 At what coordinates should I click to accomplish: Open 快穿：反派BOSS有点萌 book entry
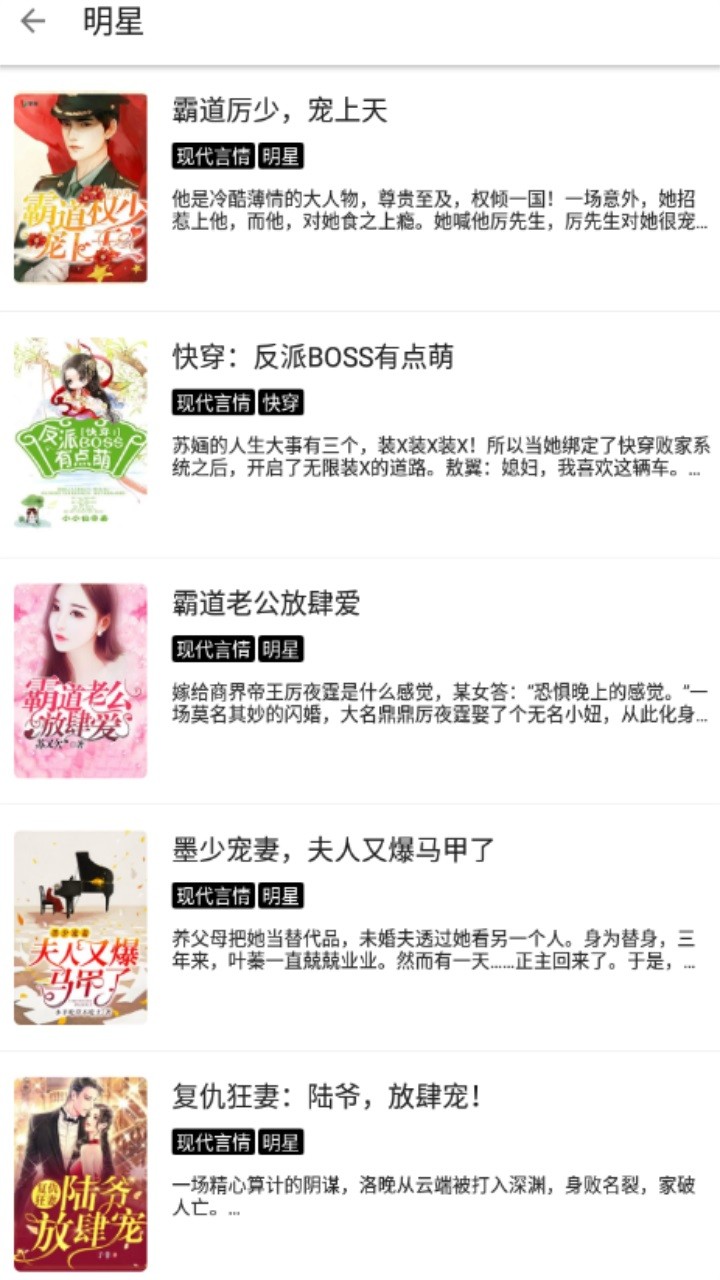312,357
